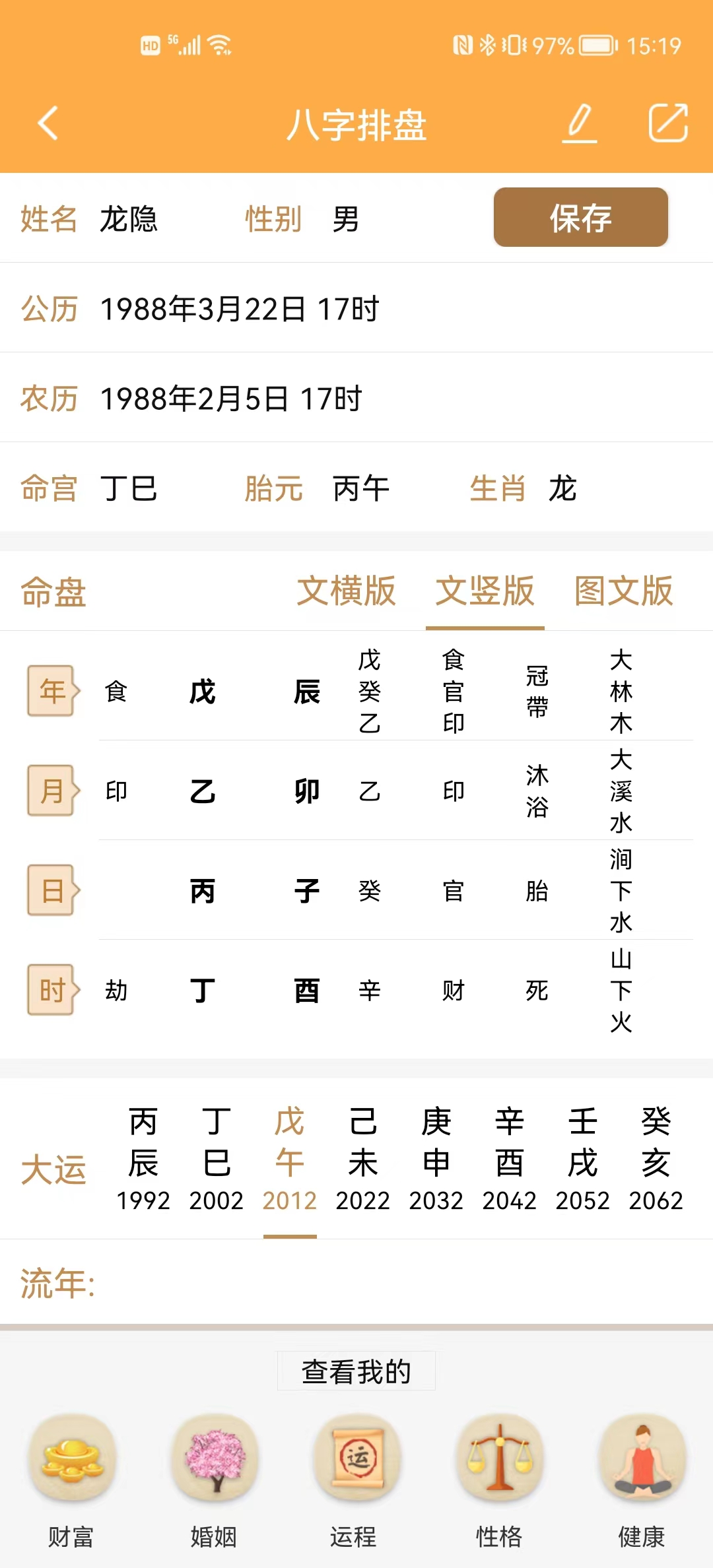Screen dimensions: 713x1568
Task: Select the 癸亥 2062 大运 period
Action: [656, 1160]
